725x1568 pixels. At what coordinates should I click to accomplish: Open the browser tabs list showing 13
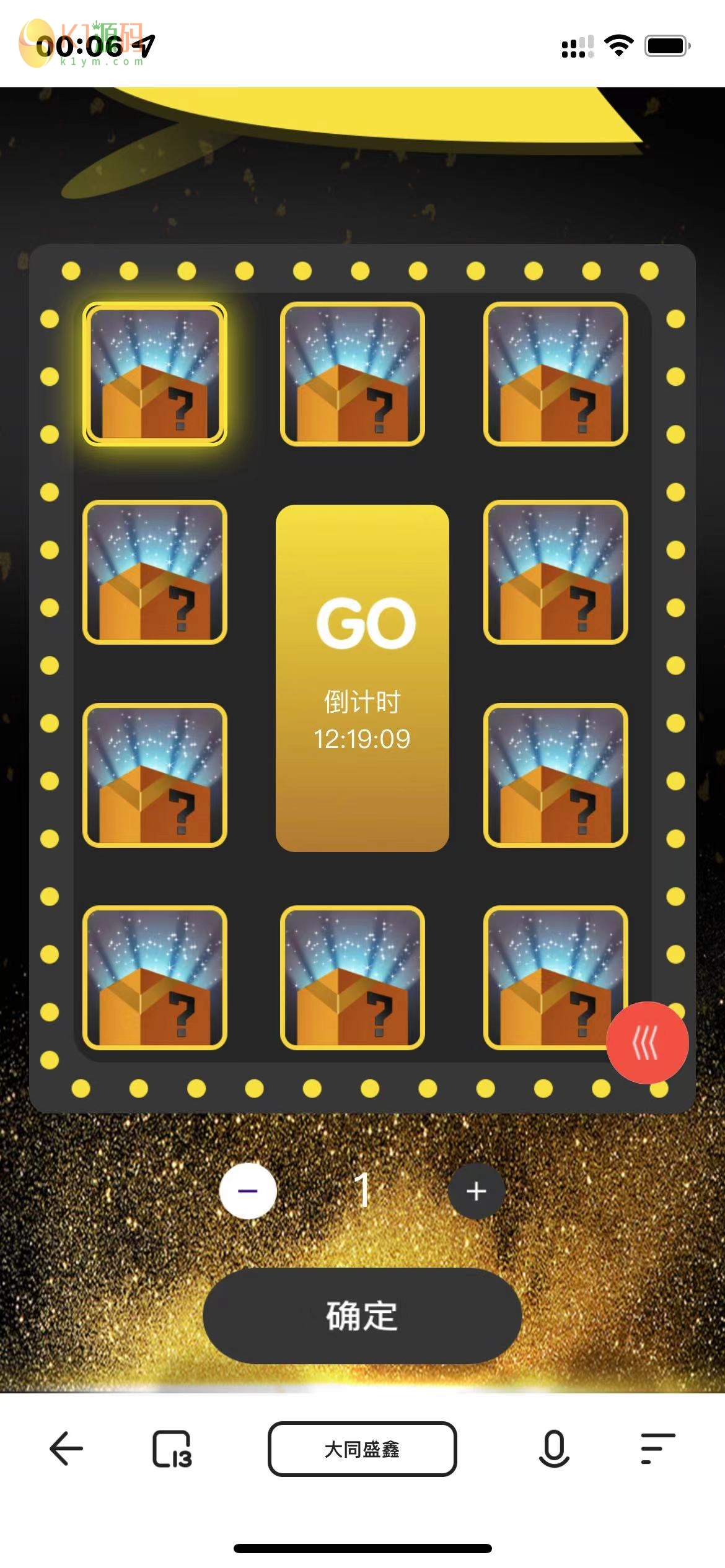point(172,1448)
